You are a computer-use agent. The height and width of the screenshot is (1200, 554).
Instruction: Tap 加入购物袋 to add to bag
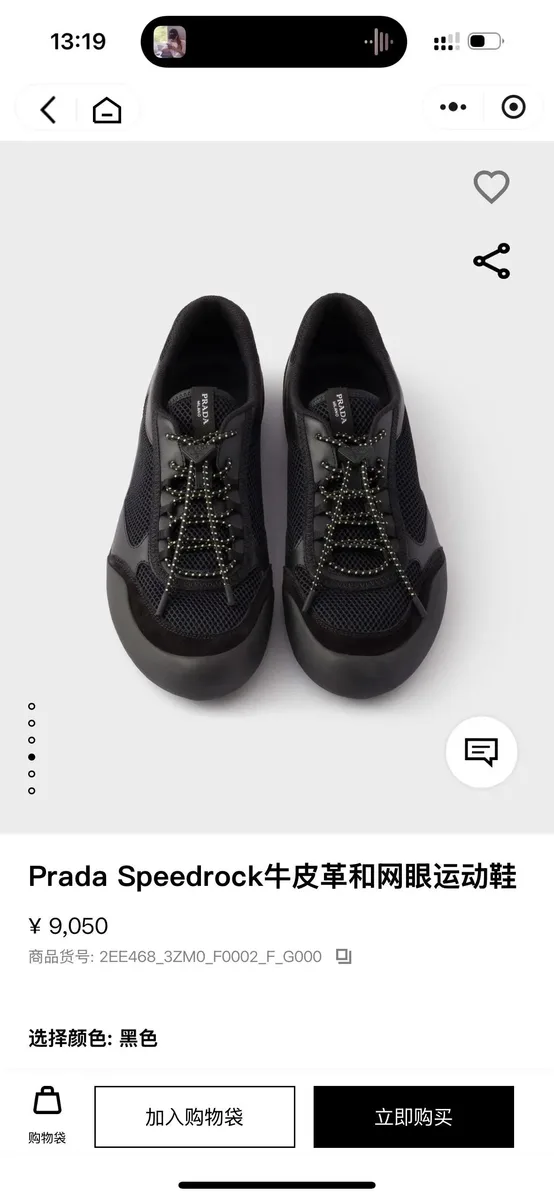coord(195,1117)
